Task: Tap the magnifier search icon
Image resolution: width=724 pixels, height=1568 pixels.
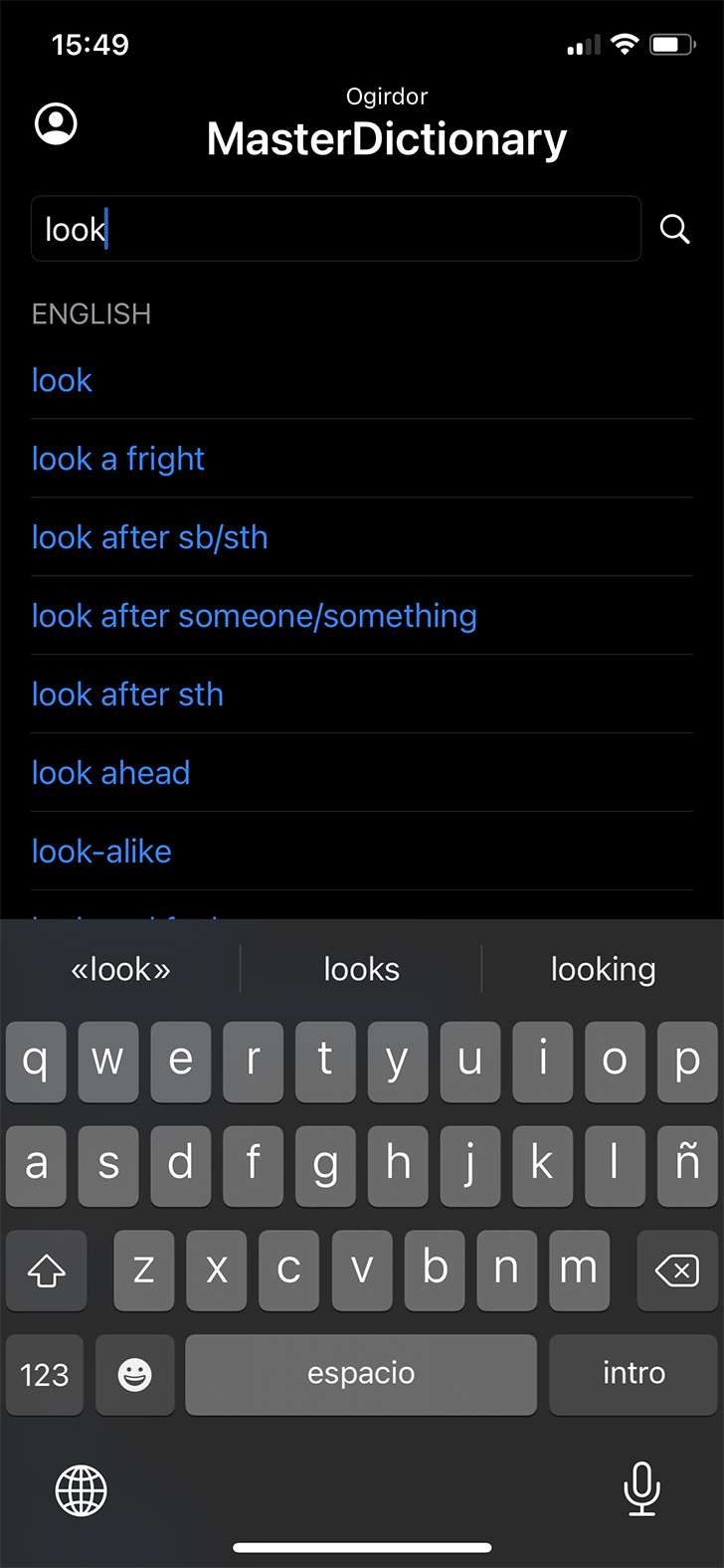Action: tap(675, 230)
